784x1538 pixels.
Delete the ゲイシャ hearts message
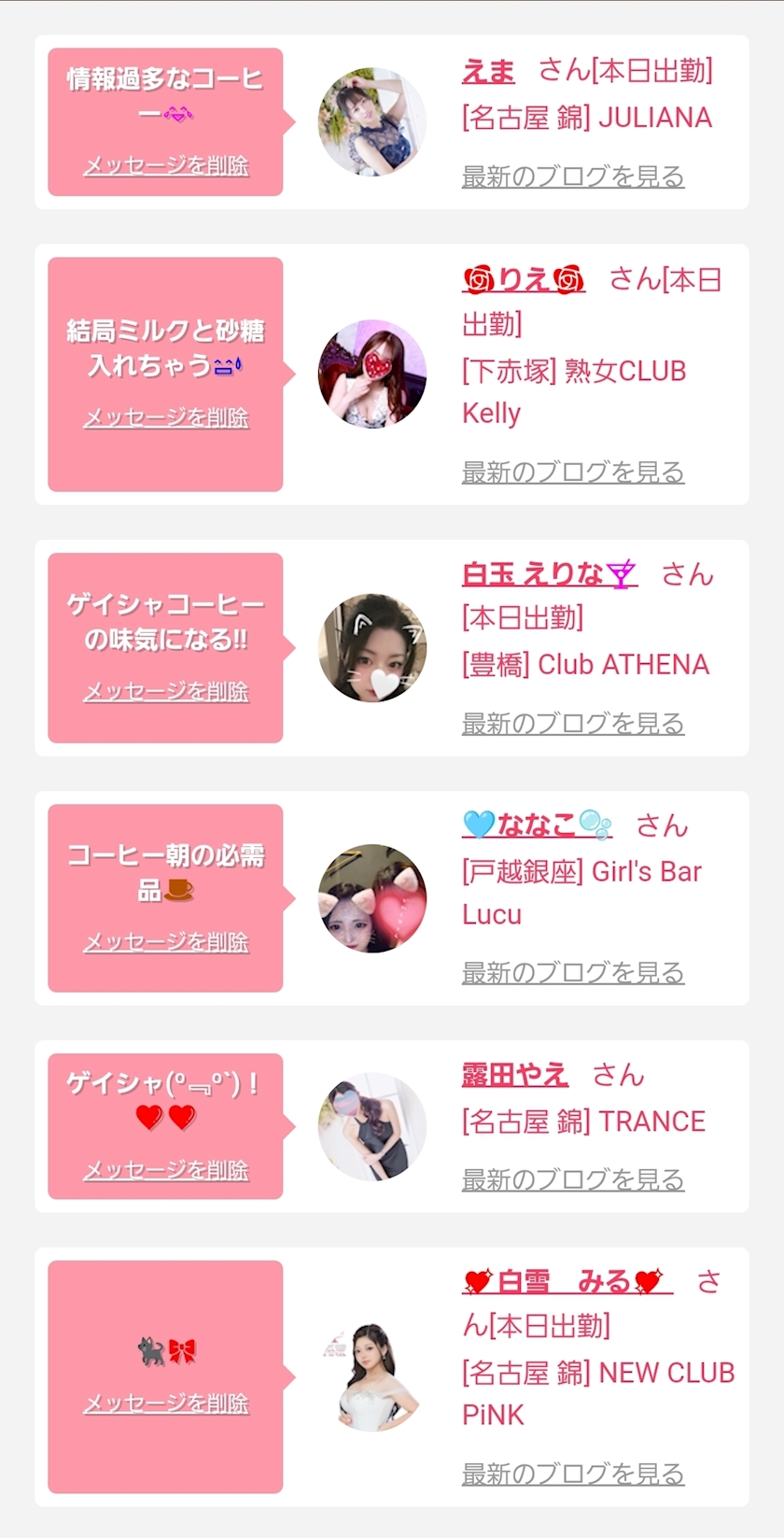pos(166,1170)
